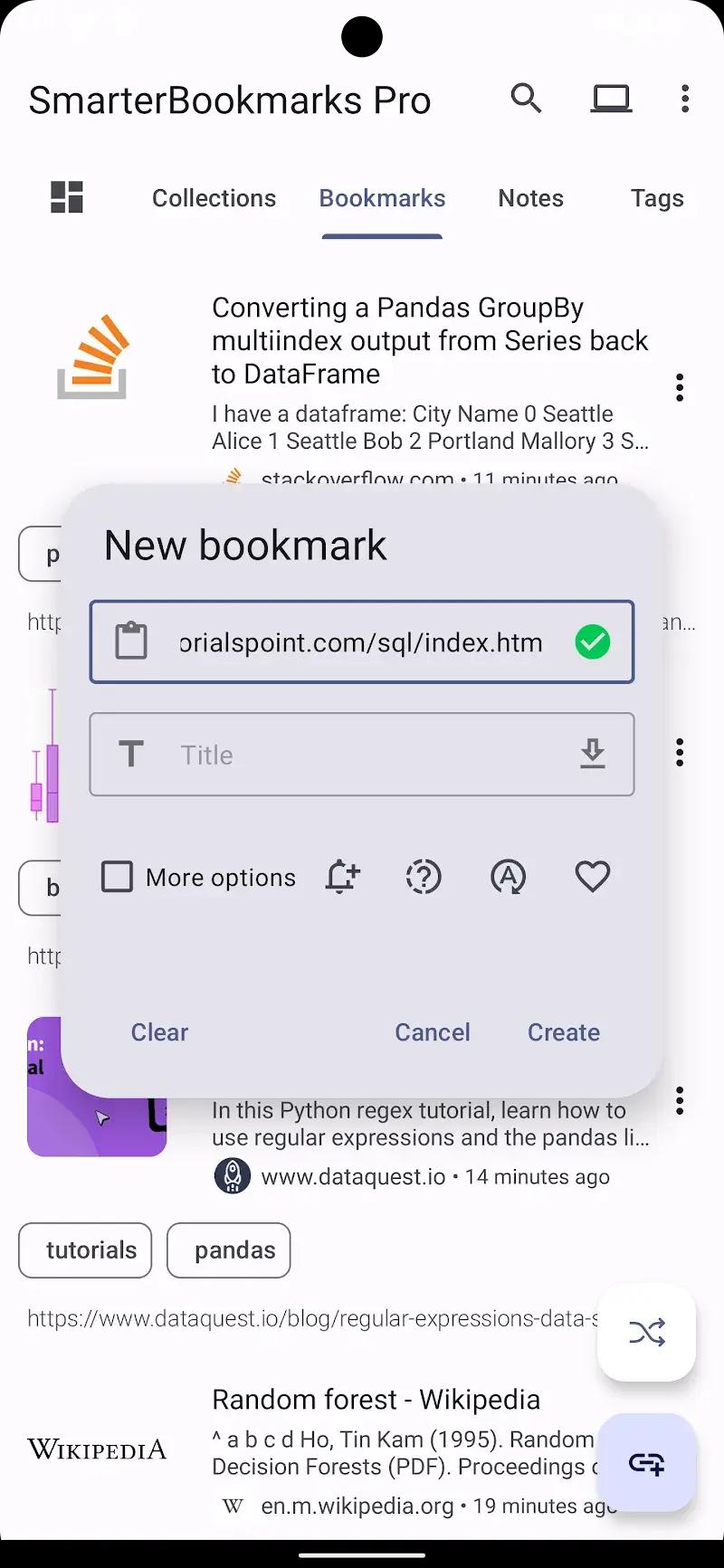Open the kebab menu on the Pandas GroupBy bookmark
This screenshot has height=1568, width=724.
pyautogui.click(x=680, y=387)
